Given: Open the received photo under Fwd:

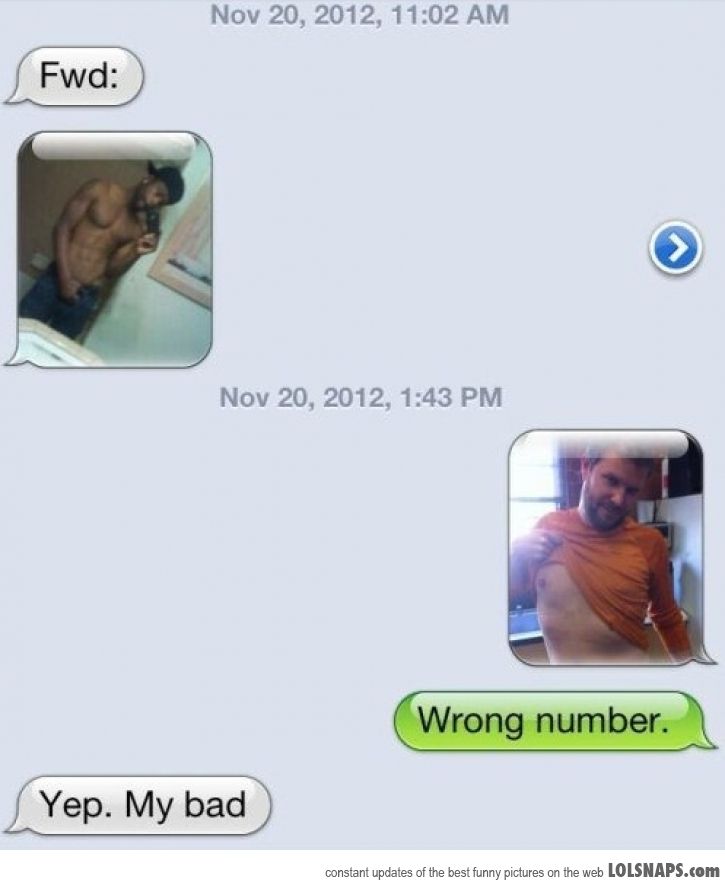Looking at the screenshot, I should point(114,249).
